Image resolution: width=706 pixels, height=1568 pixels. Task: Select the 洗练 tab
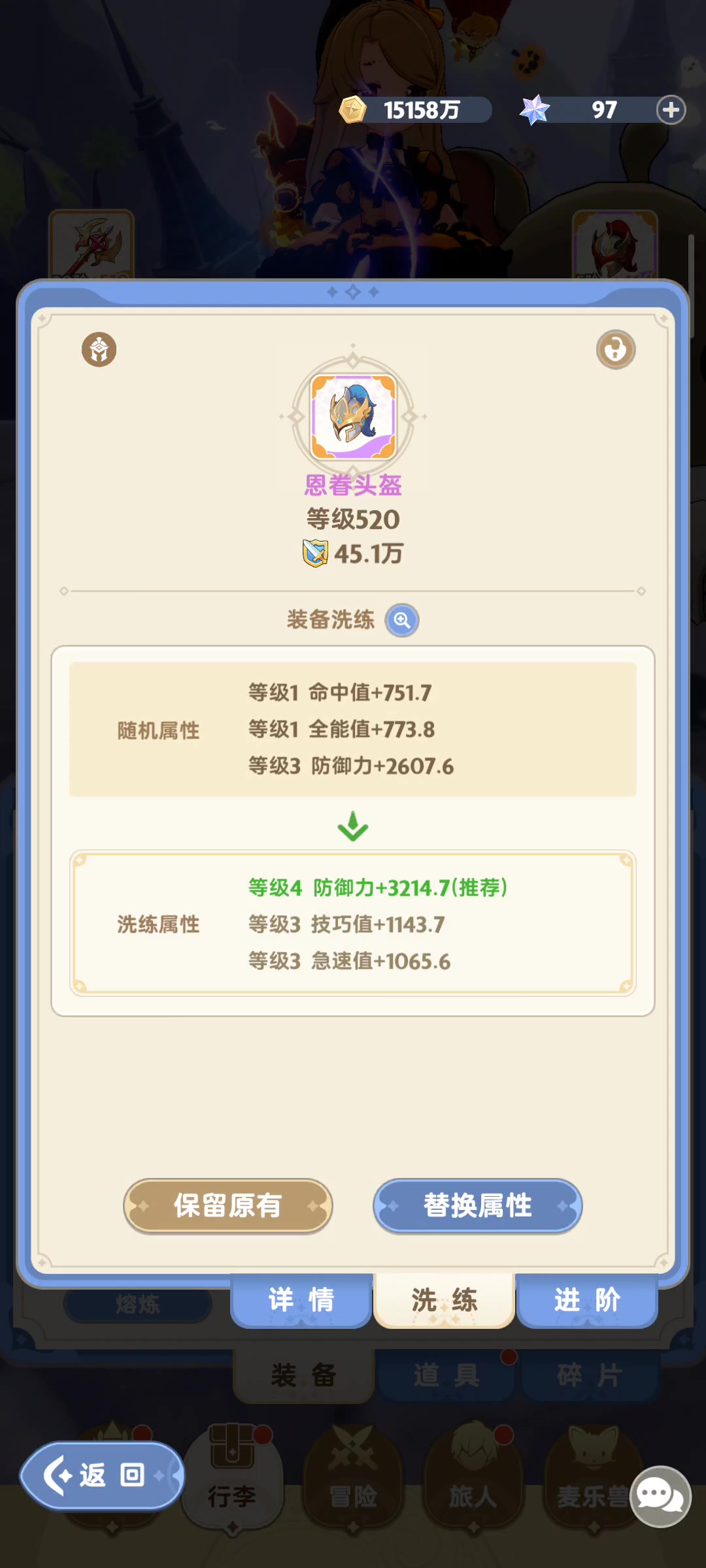[x=444, y=1300]
